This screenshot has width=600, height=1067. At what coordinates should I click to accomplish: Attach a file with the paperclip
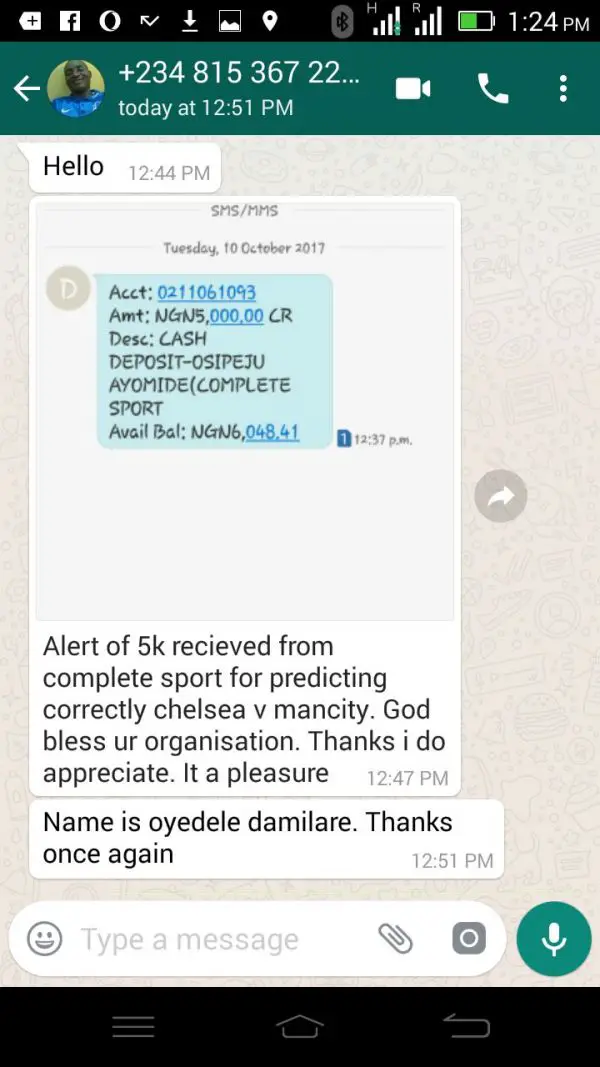coord(395,938)
